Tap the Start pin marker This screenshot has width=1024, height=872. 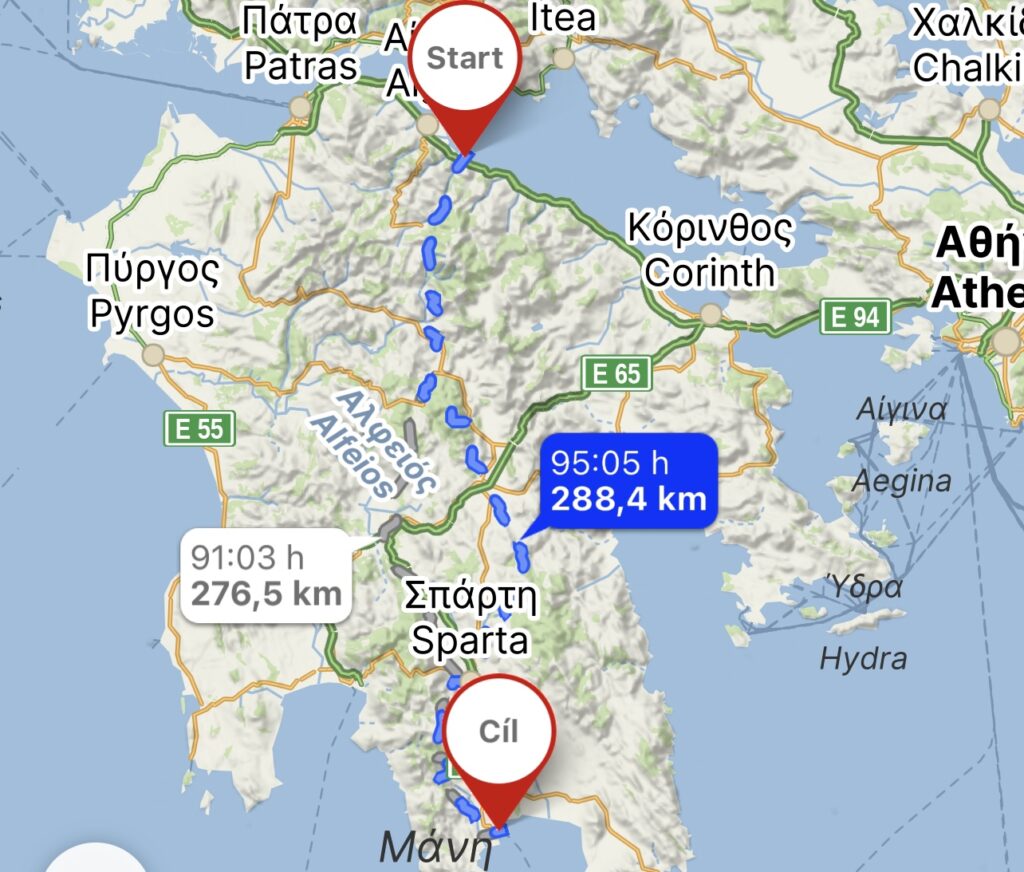point(462,60)
